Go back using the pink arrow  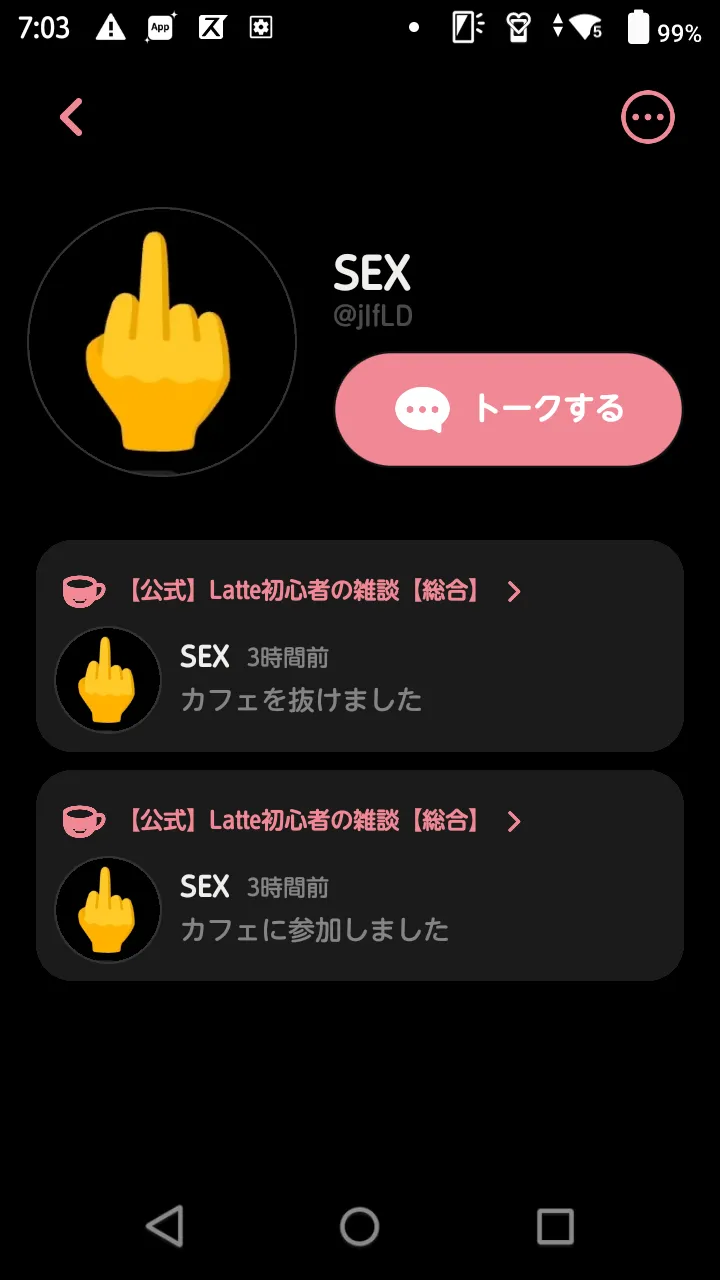coord(71,118)
